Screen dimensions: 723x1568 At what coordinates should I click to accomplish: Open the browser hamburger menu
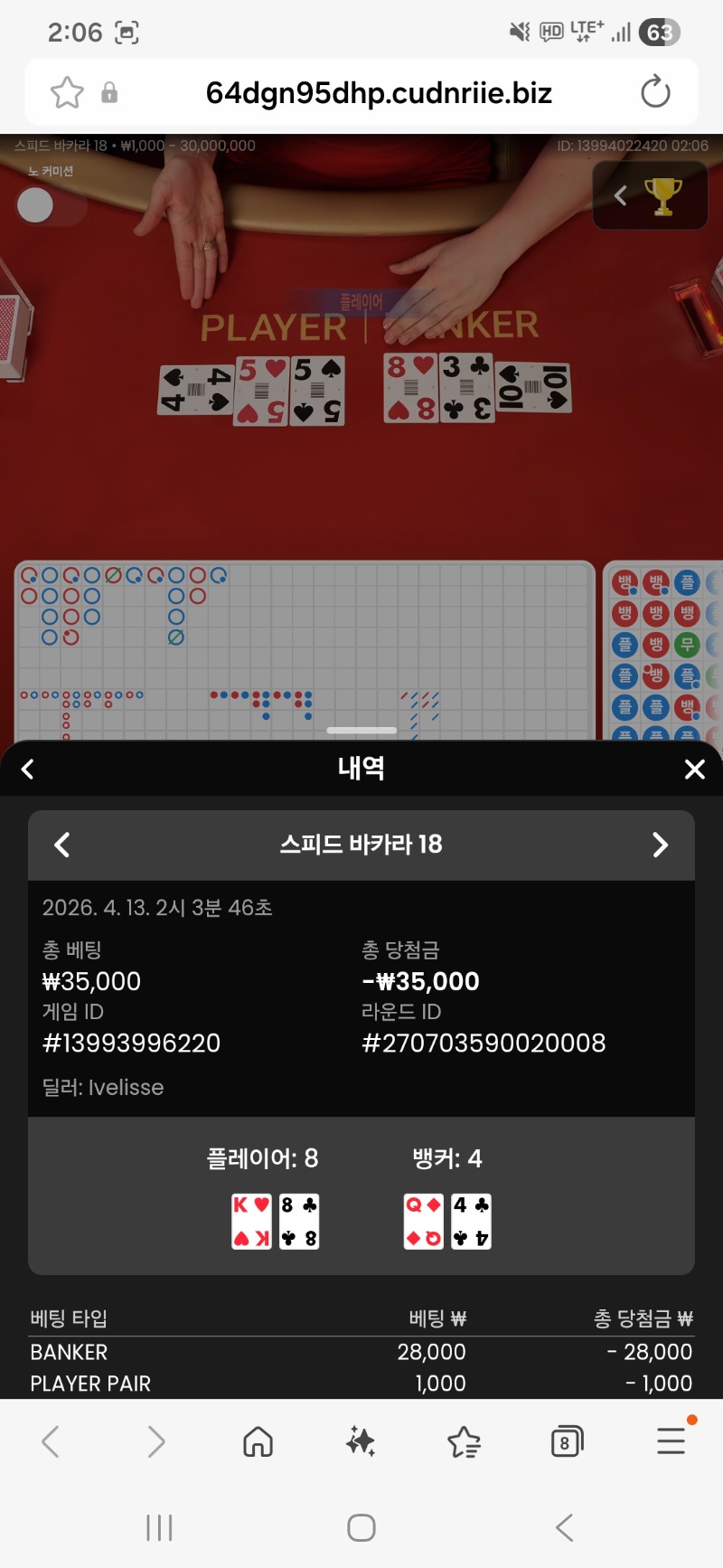coord(671,1441)
